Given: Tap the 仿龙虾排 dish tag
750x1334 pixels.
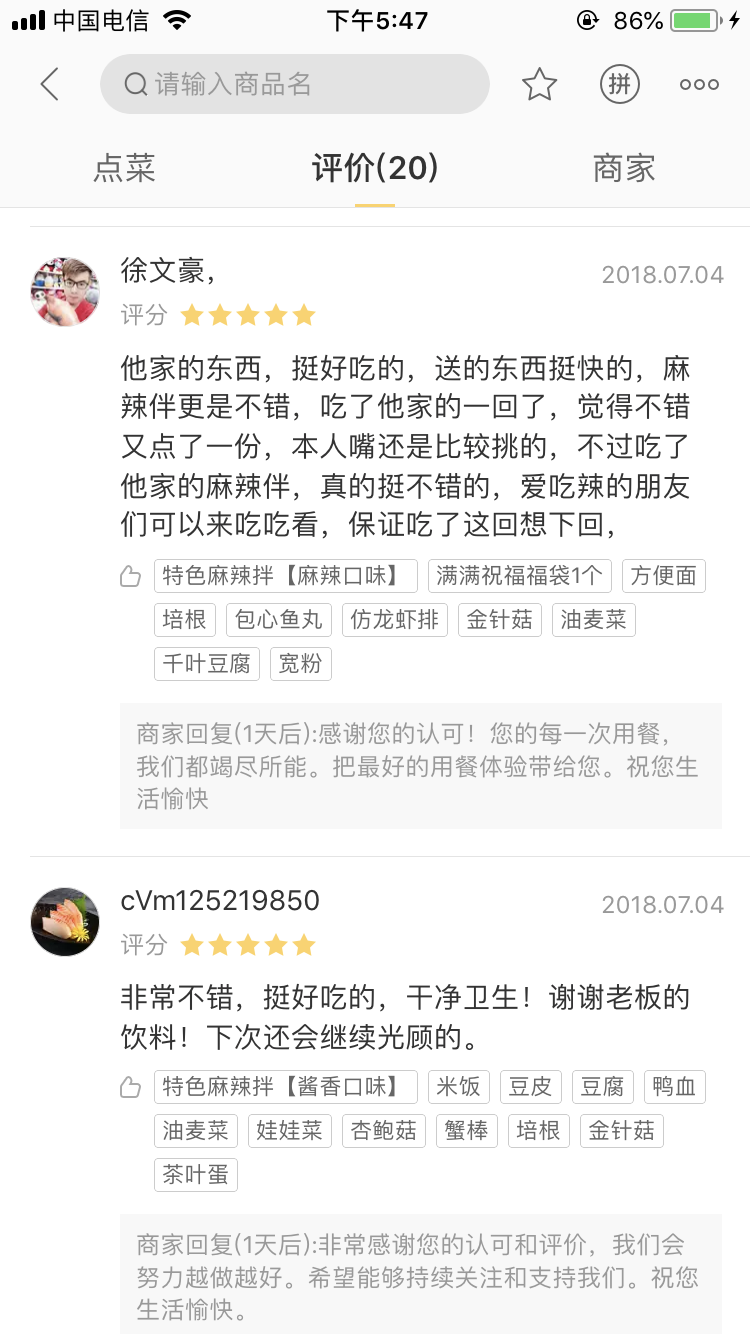Looking at the screenshot, I should [x=395, y=620].
